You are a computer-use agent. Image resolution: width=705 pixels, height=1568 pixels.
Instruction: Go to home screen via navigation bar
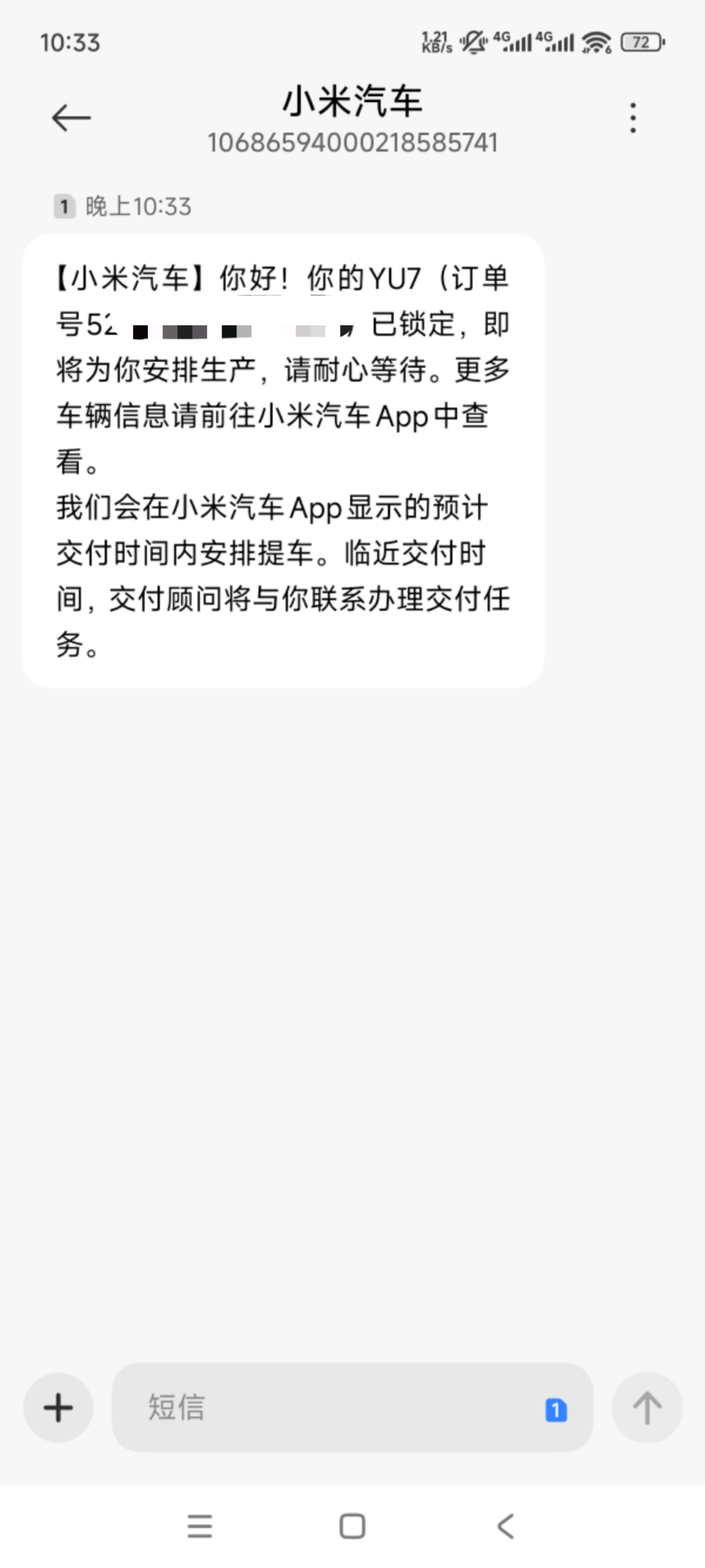(x=352, y=1526)
